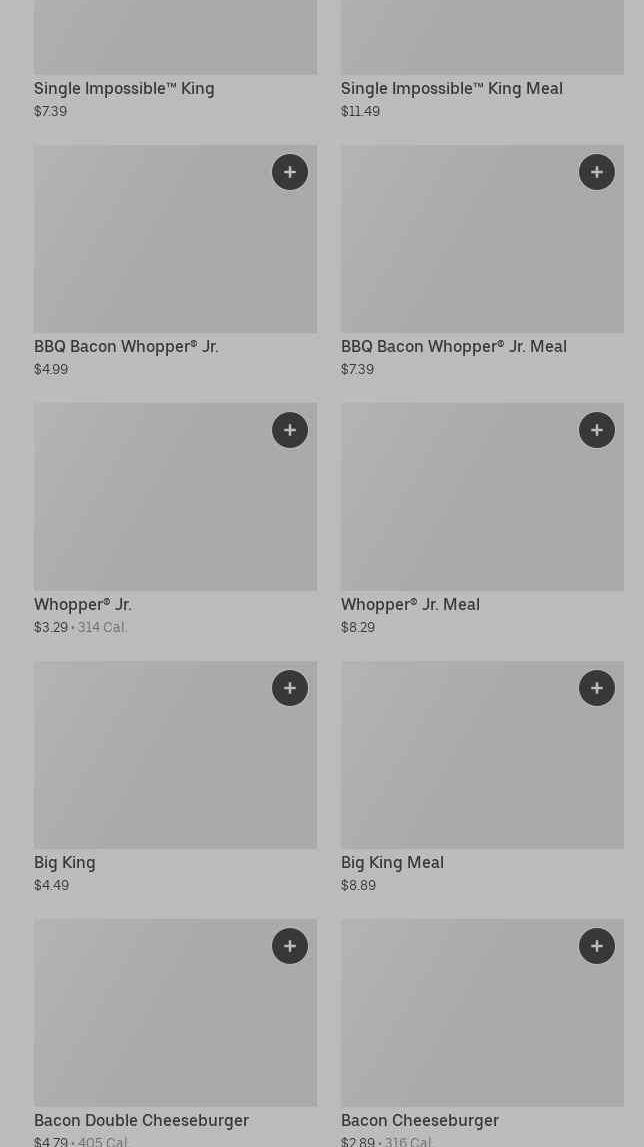View BBQ Bacon Whopper Jr. Meal details
This screenshot has width=644, height=1147.
point(482,261)
